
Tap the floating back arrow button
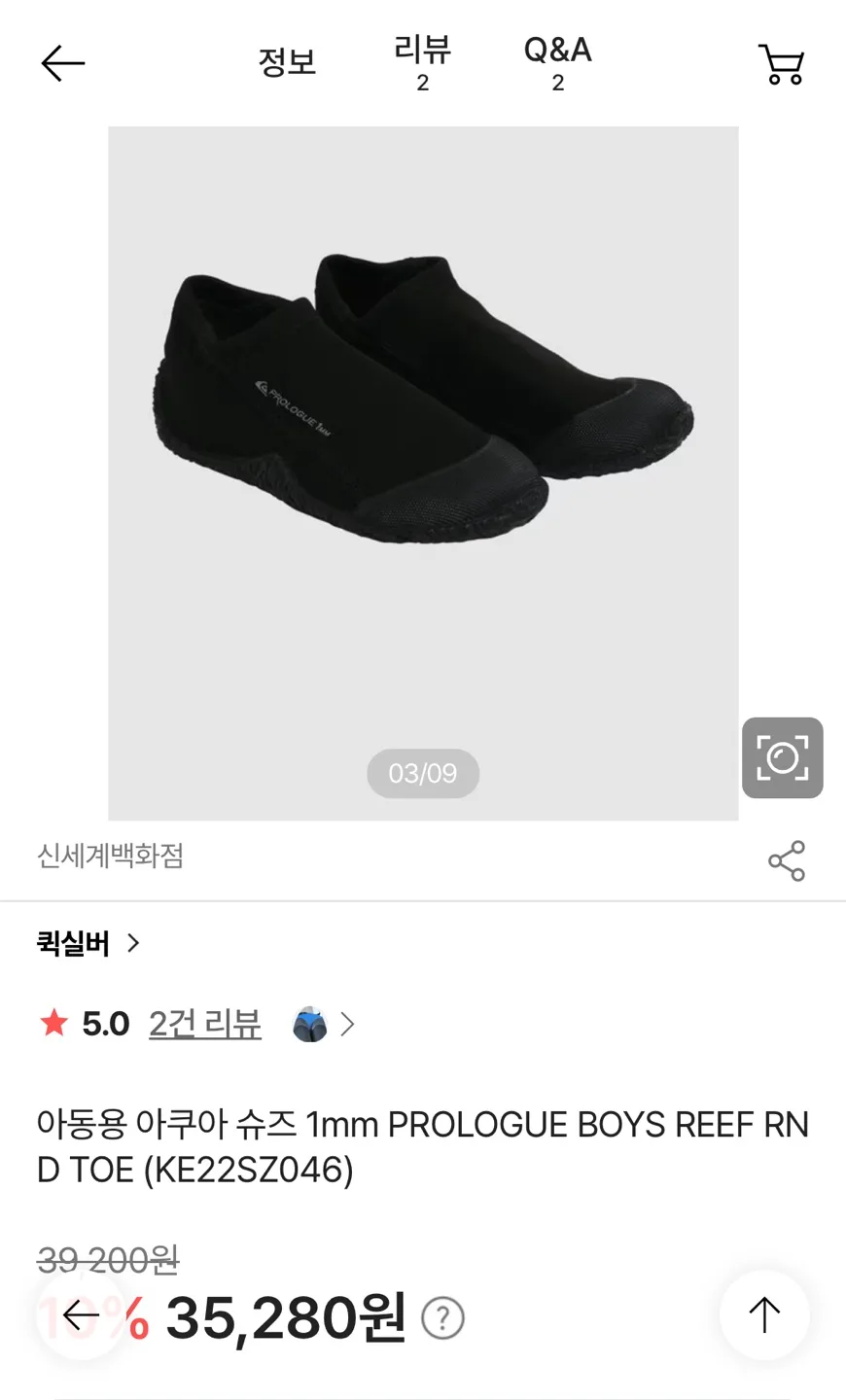pos(81,1316)
